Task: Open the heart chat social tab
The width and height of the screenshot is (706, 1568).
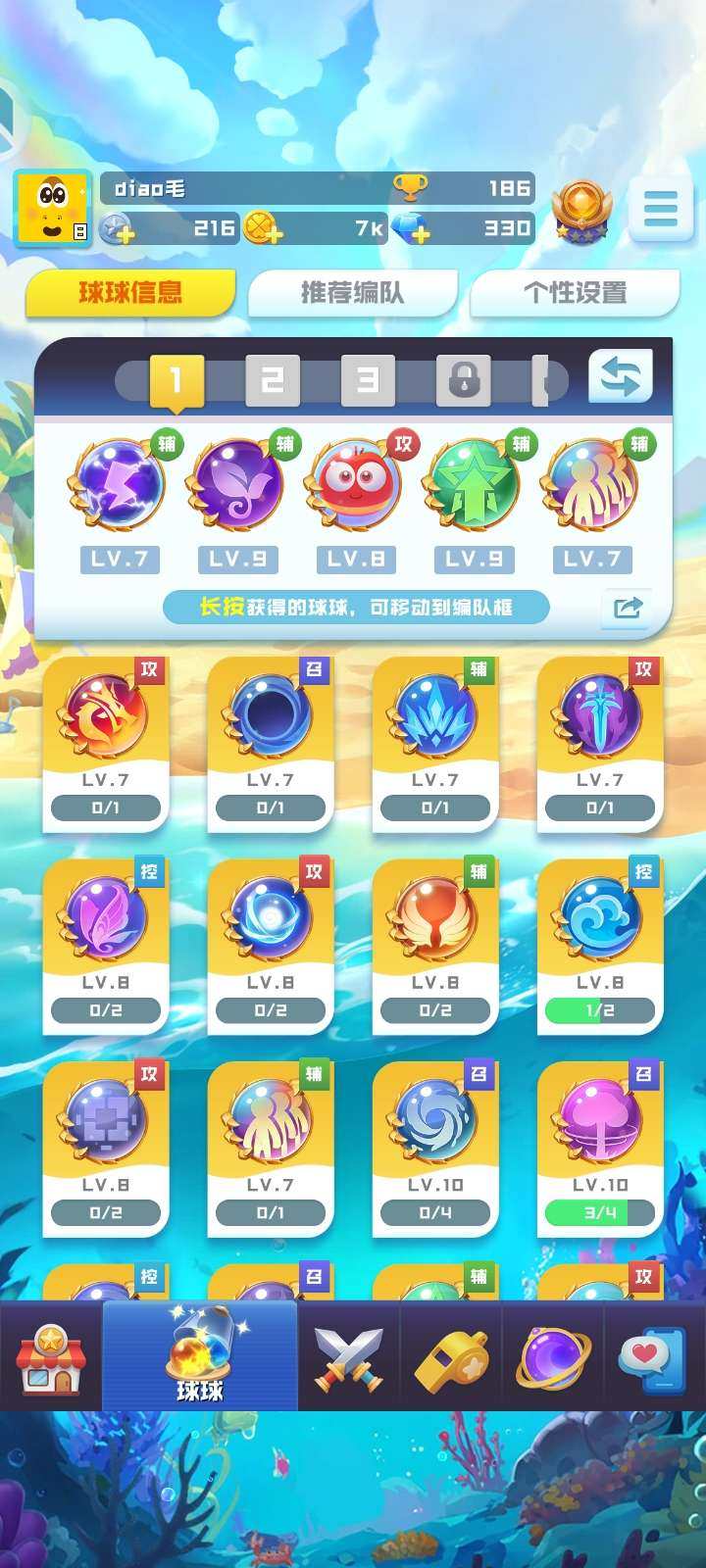Action: pyautogui.click(x=653, y=1357)
